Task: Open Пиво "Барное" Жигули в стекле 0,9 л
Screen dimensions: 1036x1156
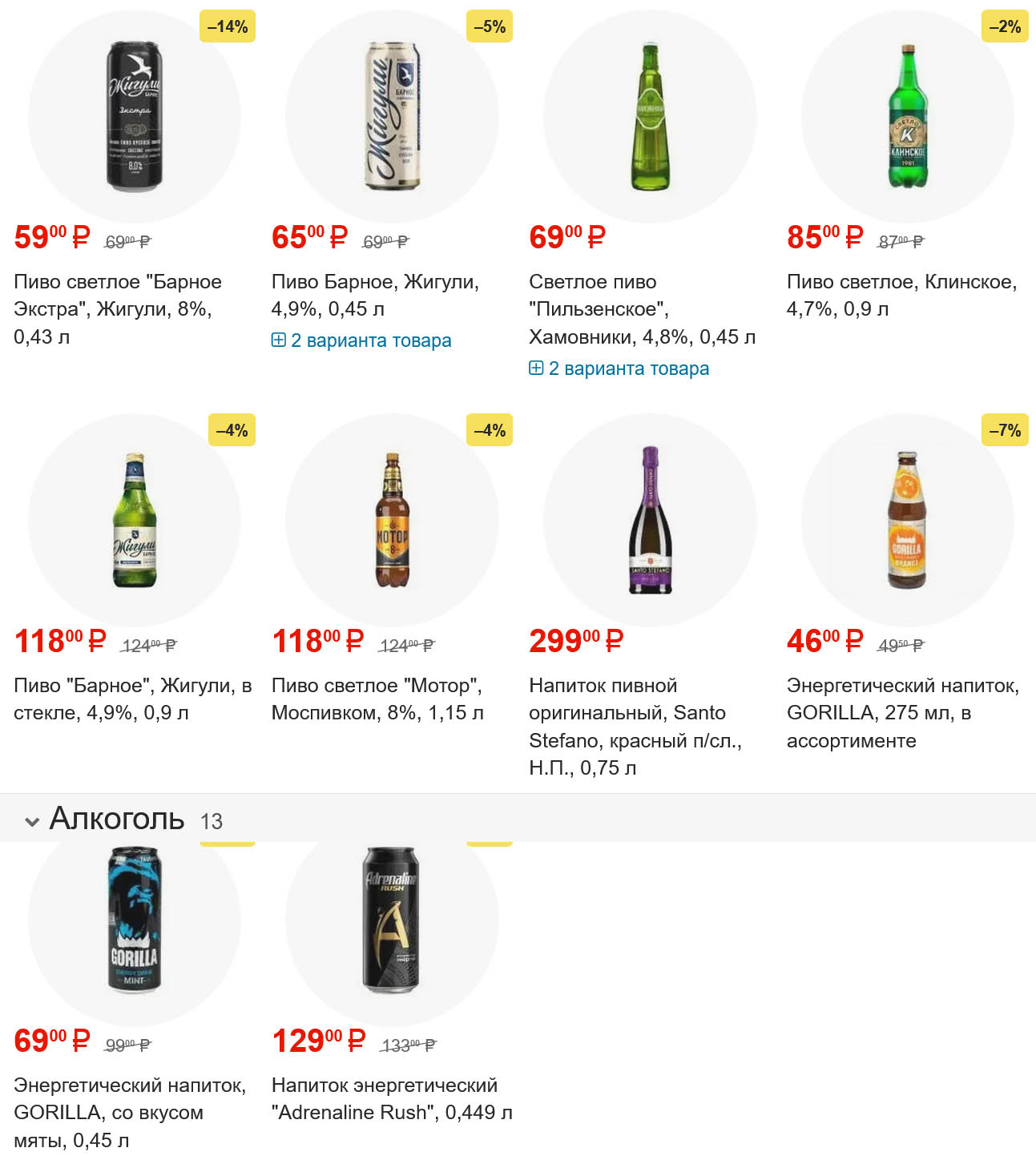Action: pos(133,699)
